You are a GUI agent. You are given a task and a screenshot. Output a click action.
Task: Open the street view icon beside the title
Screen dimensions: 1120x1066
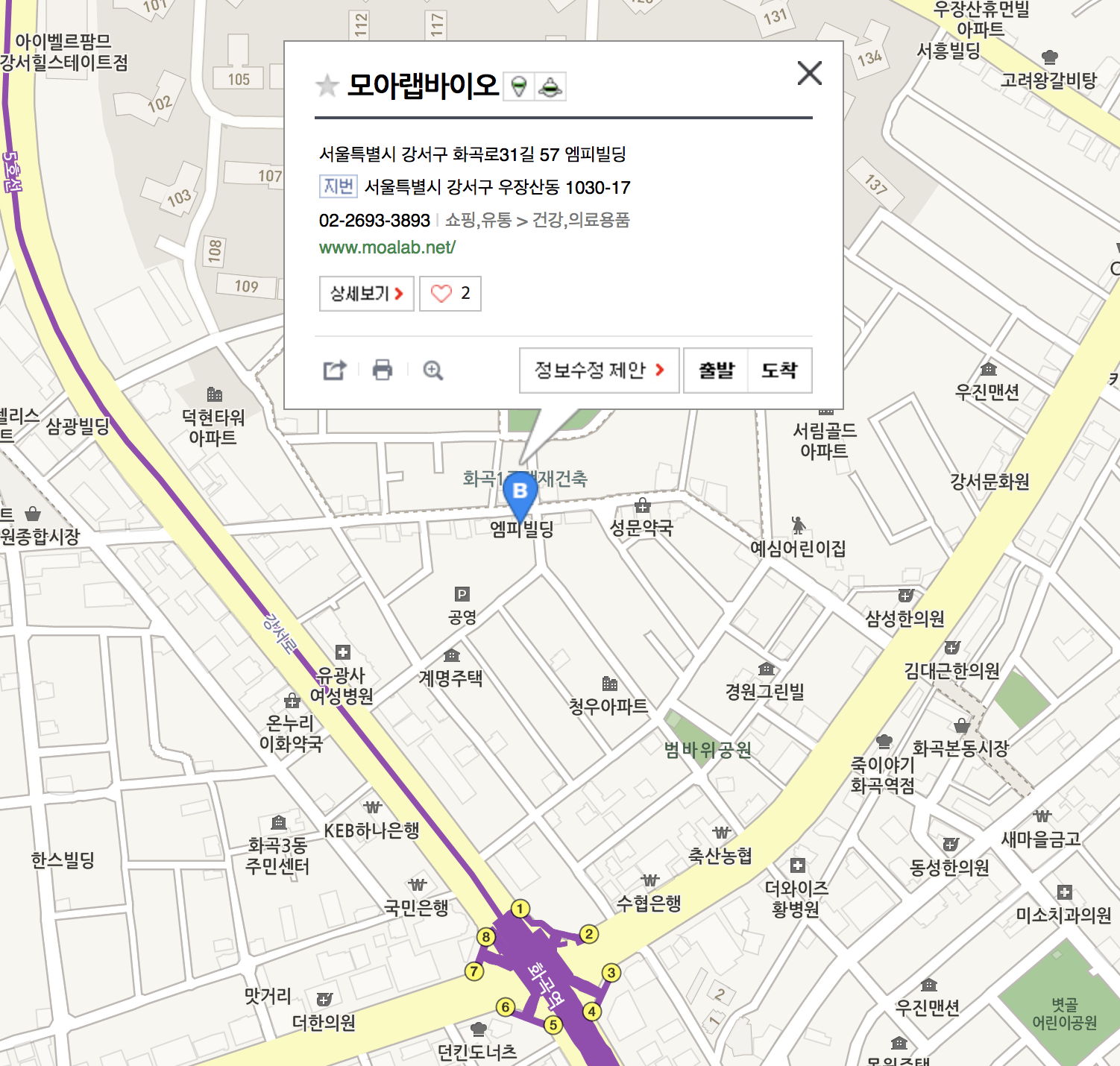[x=519, y=86]
